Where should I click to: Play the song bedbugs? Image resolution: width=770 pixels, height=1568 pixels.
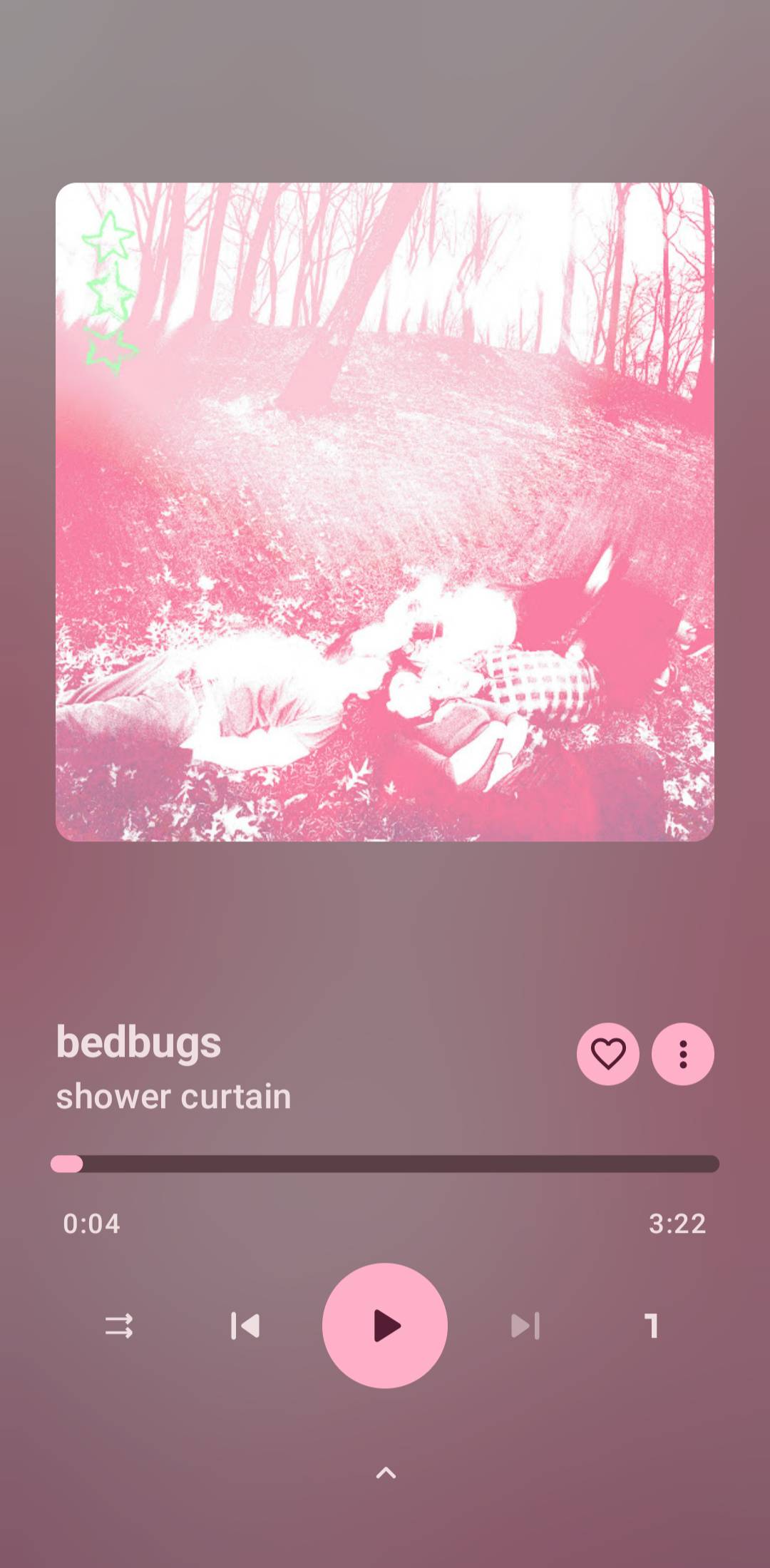point(385,1326)
